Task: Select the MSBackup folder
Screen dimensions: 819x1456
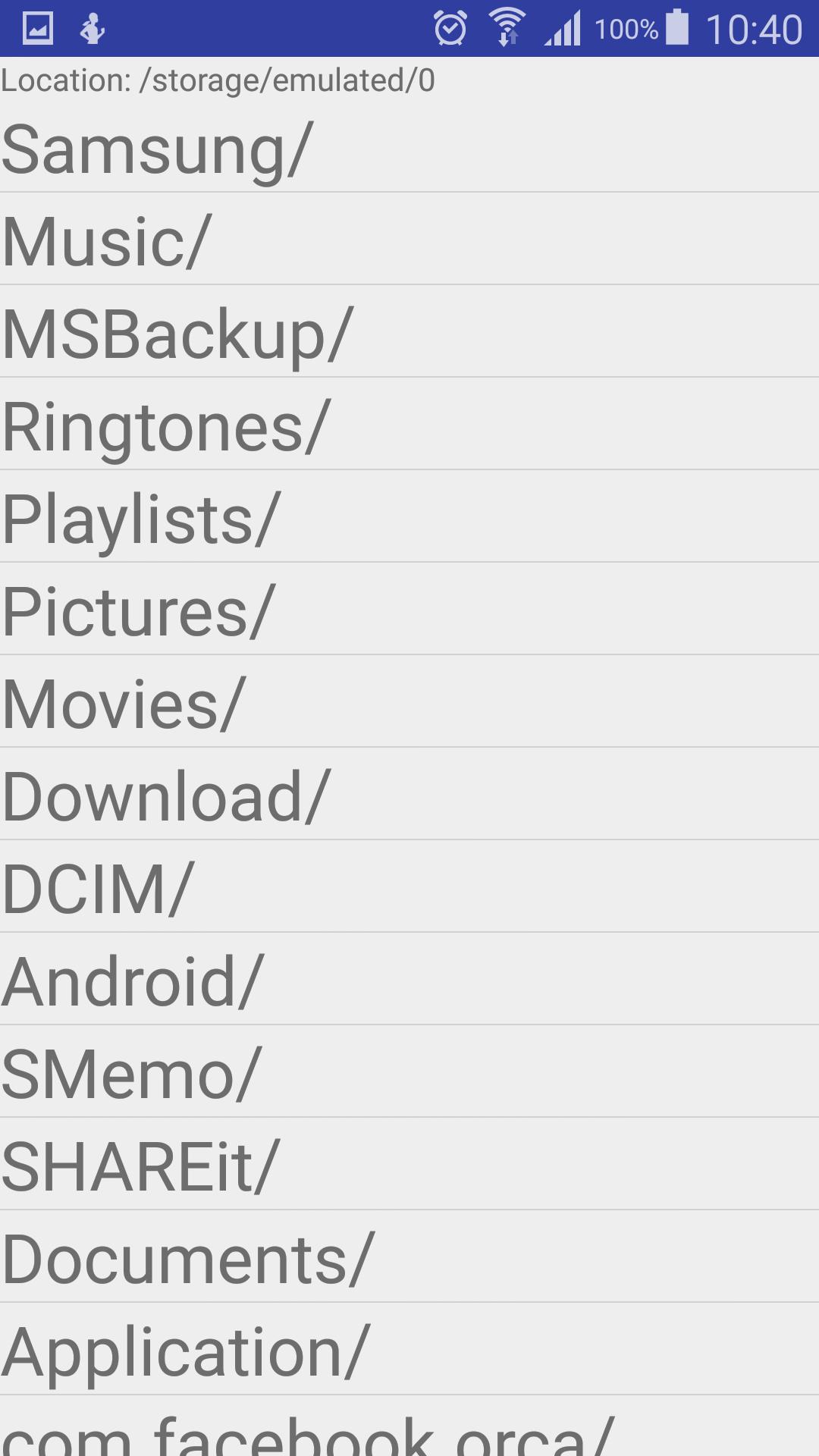Action: pyautogui.click(x=177, y=334)
